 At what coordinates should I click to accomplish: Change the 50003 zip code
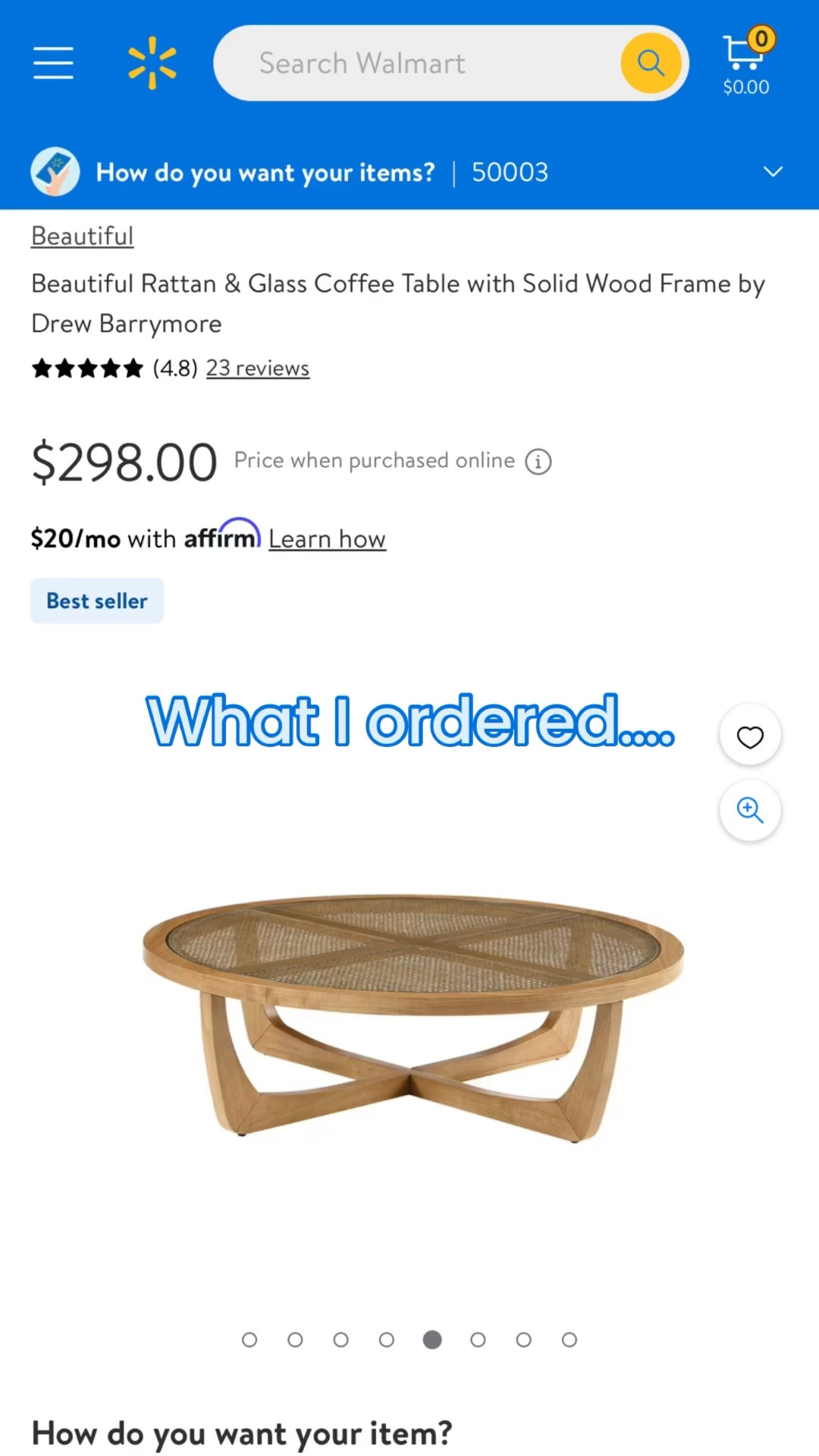(x=510, y=171)
